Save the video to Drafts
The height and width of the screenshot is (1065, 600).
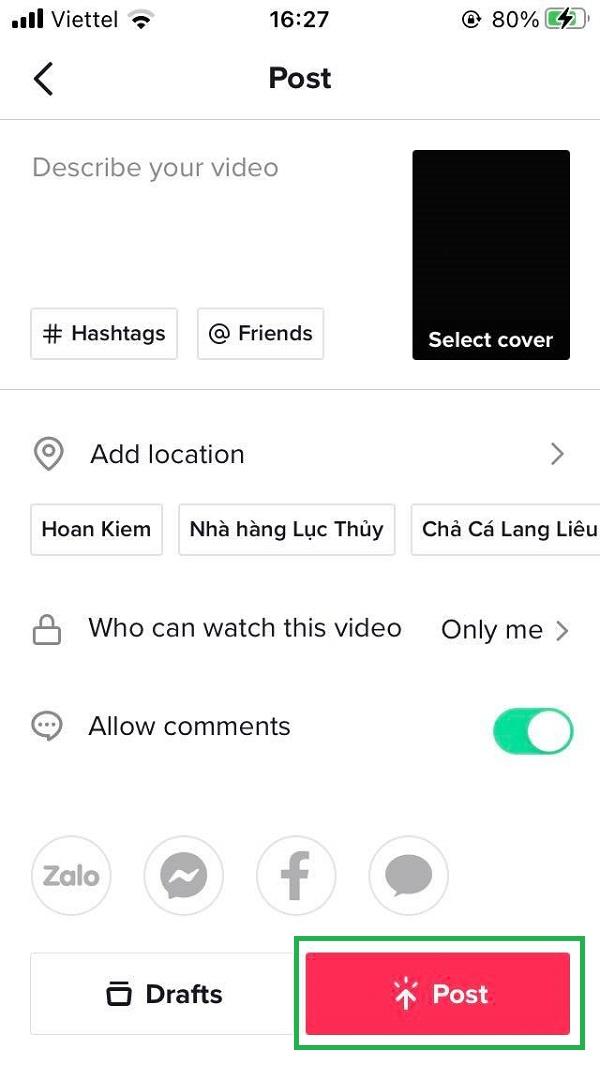click(165, 994)
